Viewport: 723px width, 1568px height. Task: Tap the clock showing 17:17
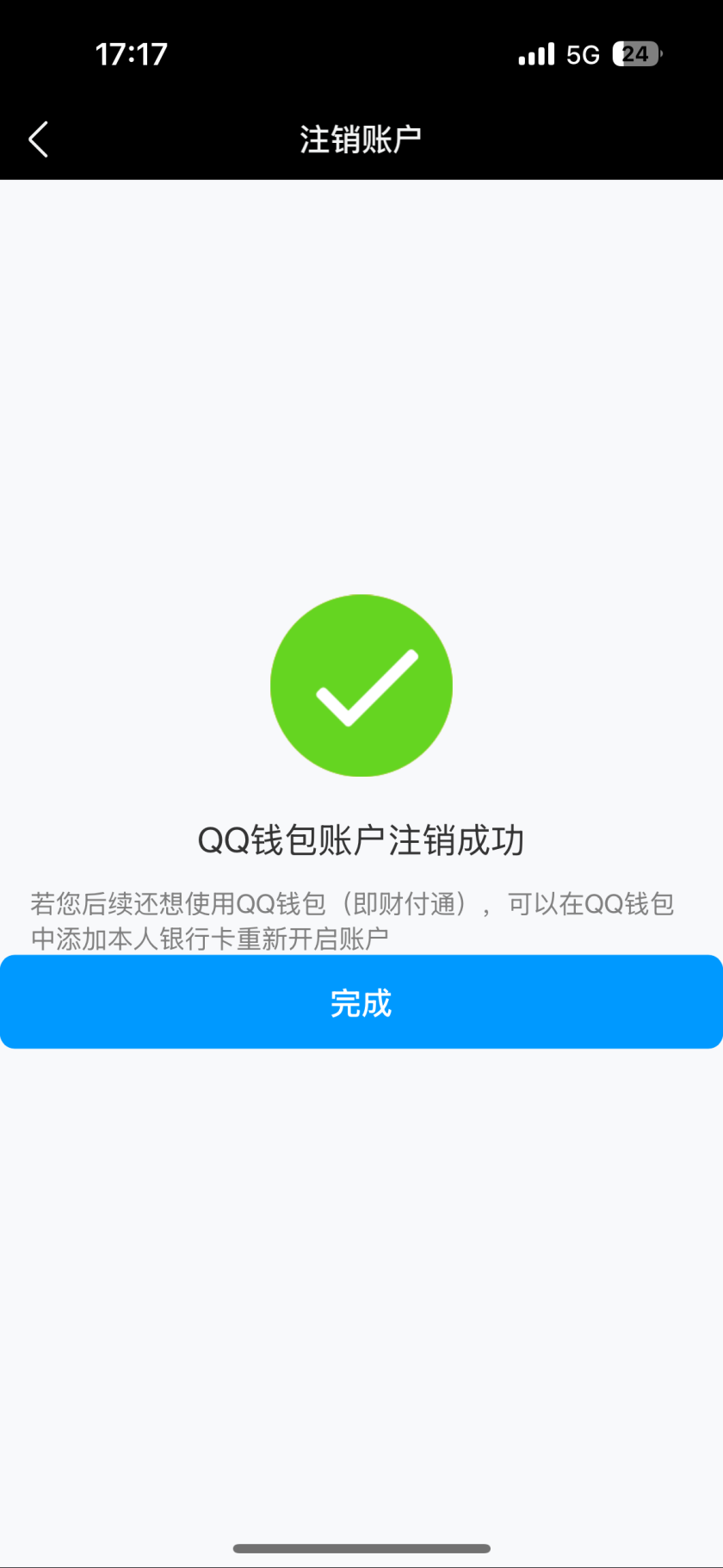click(131, 53)
